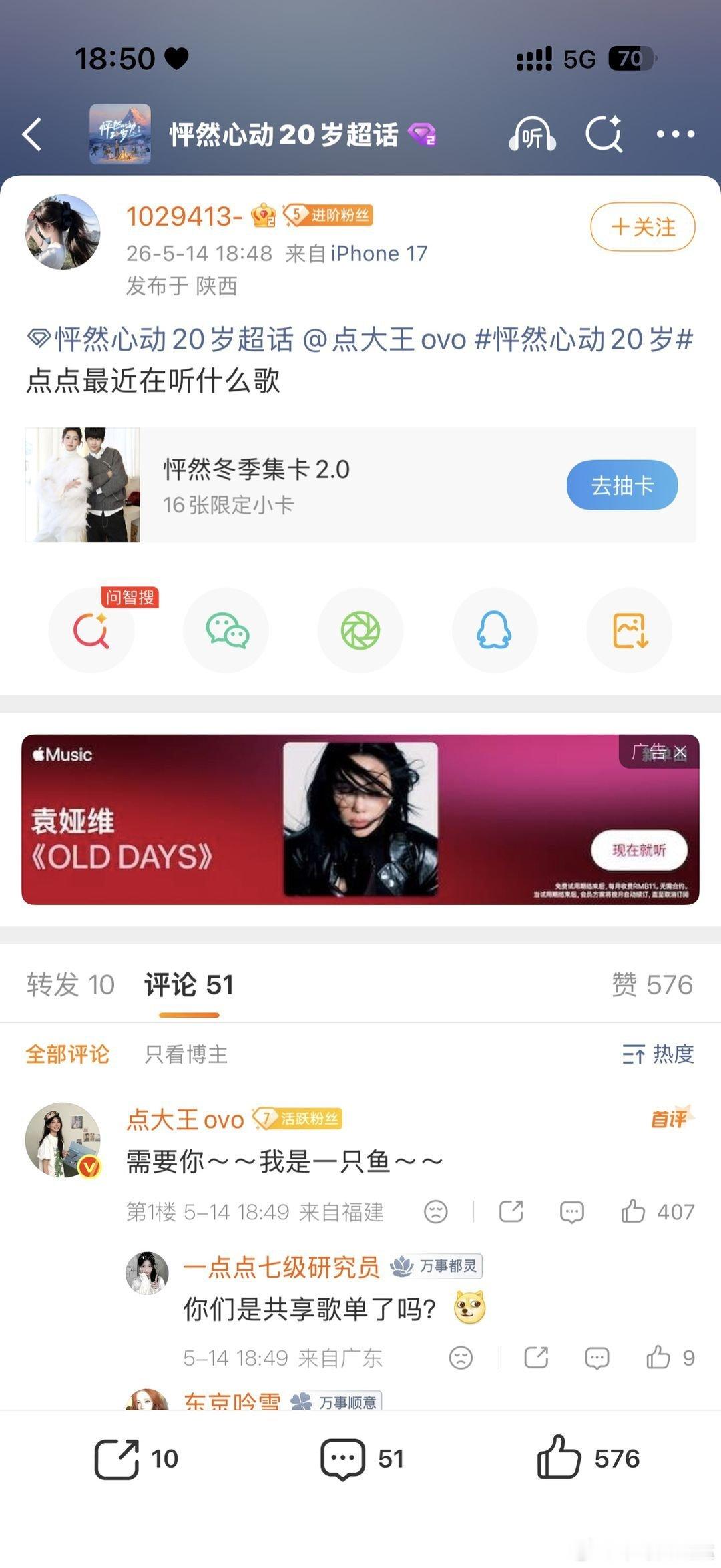Viewport: 721px width, 1568px height.
Task: Save post as image
Action: click(x=630, y=630)
